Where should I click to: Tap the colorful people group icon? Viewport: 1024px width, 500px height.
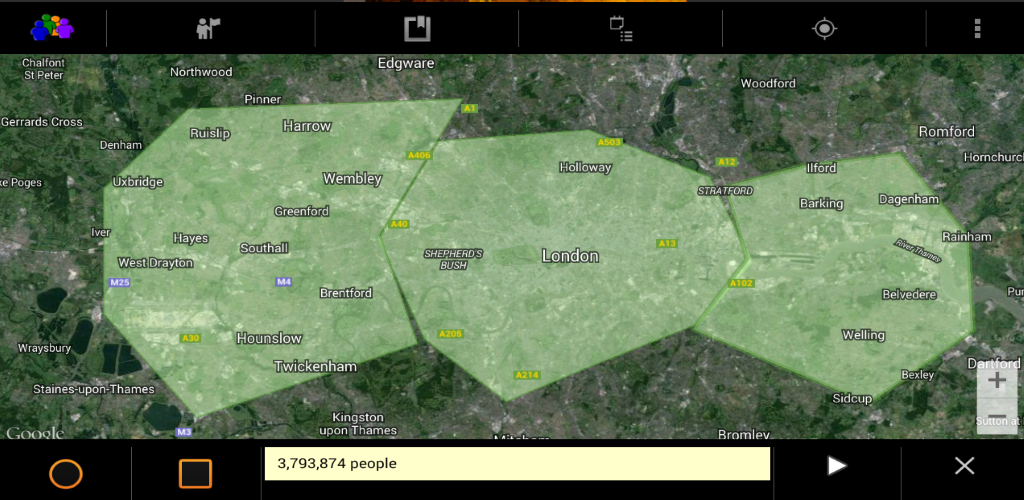tap(52, 28)
